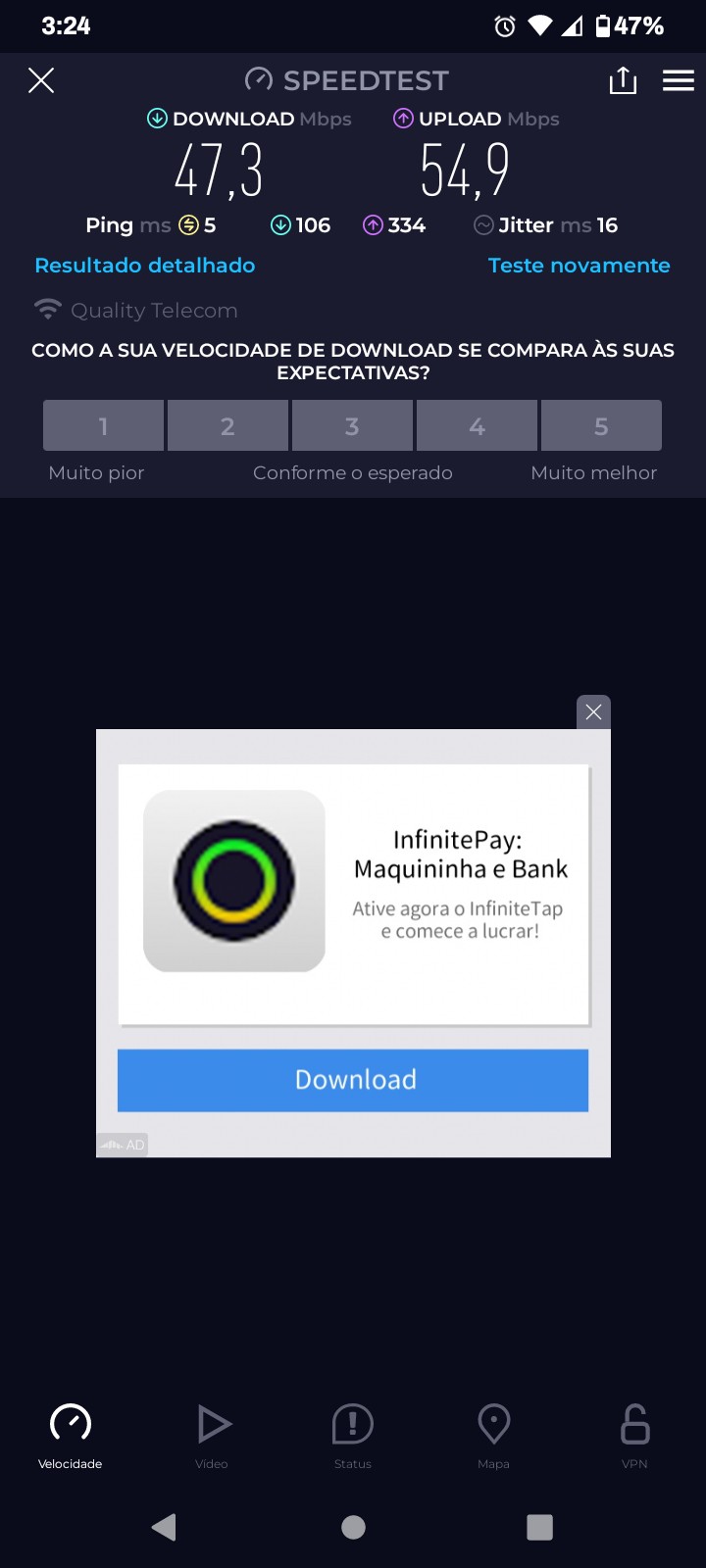Switch to the Mapa tab

[493, 1435]
